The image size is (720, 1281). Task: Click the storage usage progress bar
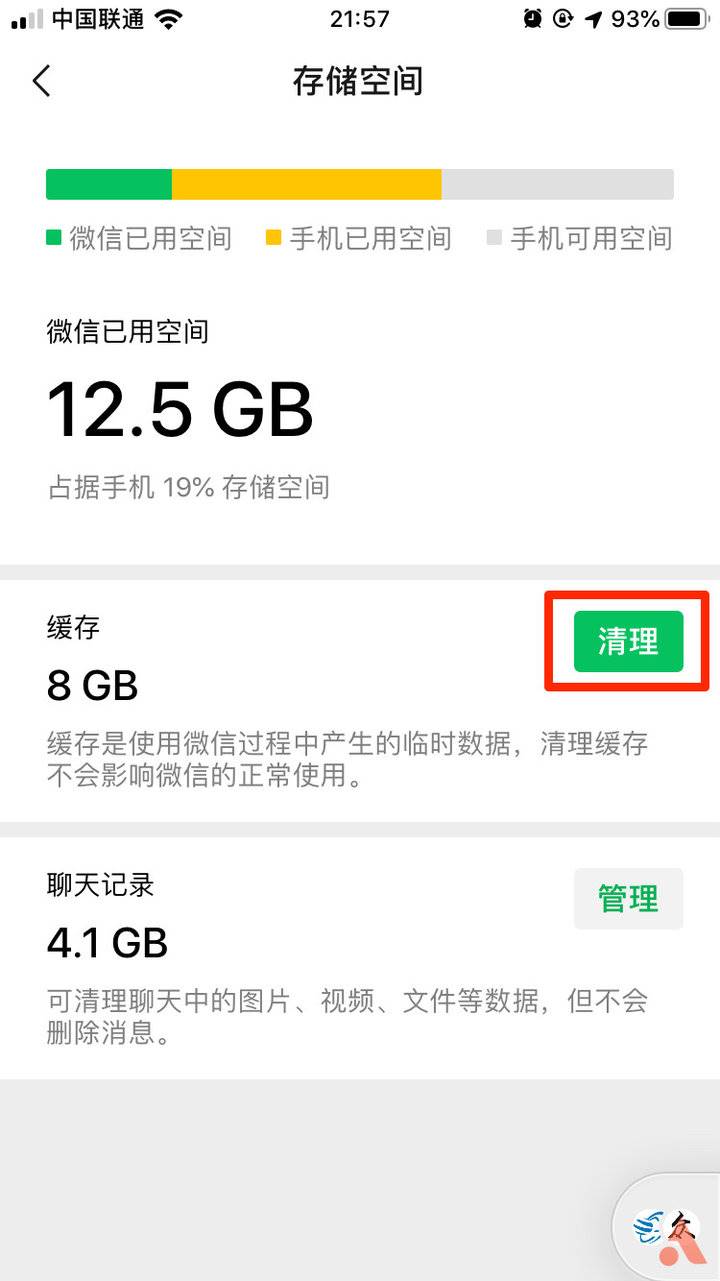tap(360, 184)
